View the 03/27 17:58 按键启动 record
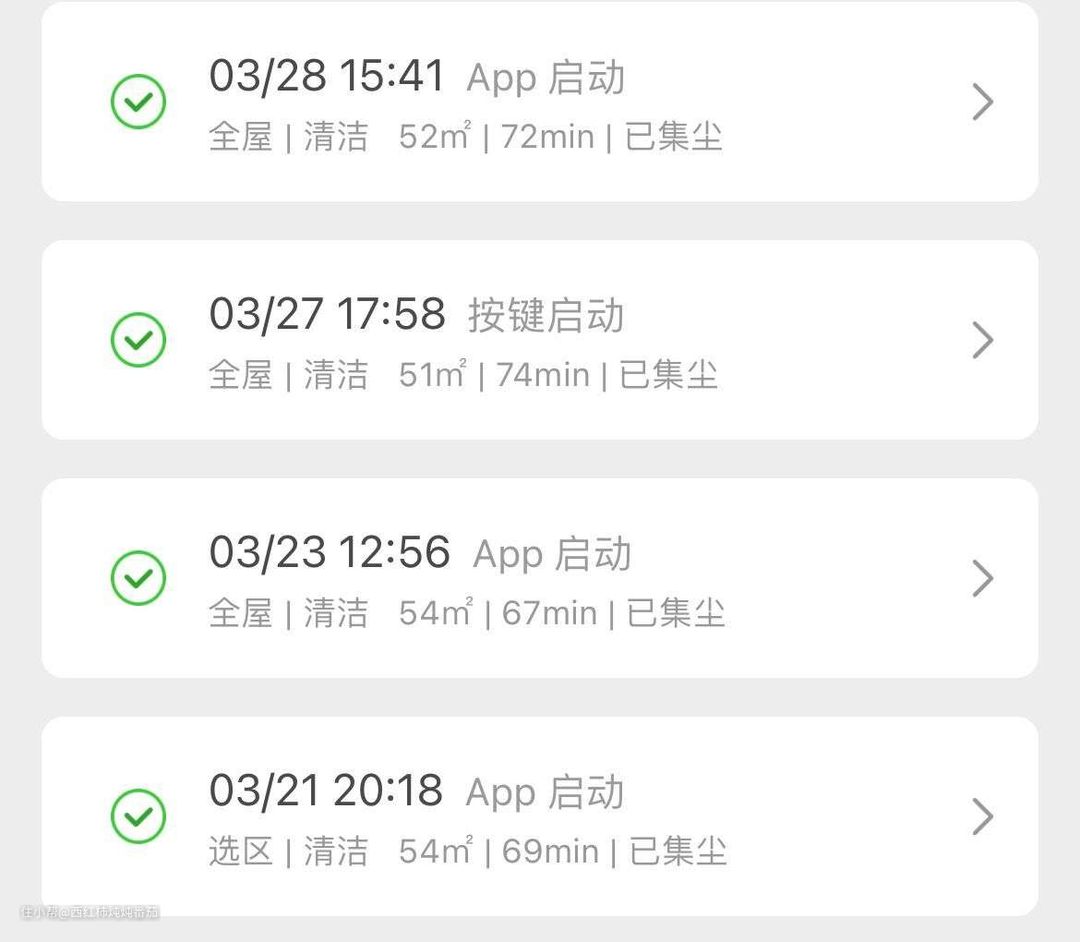Viewport: 1080px width, 942px height. coord(540,340)
